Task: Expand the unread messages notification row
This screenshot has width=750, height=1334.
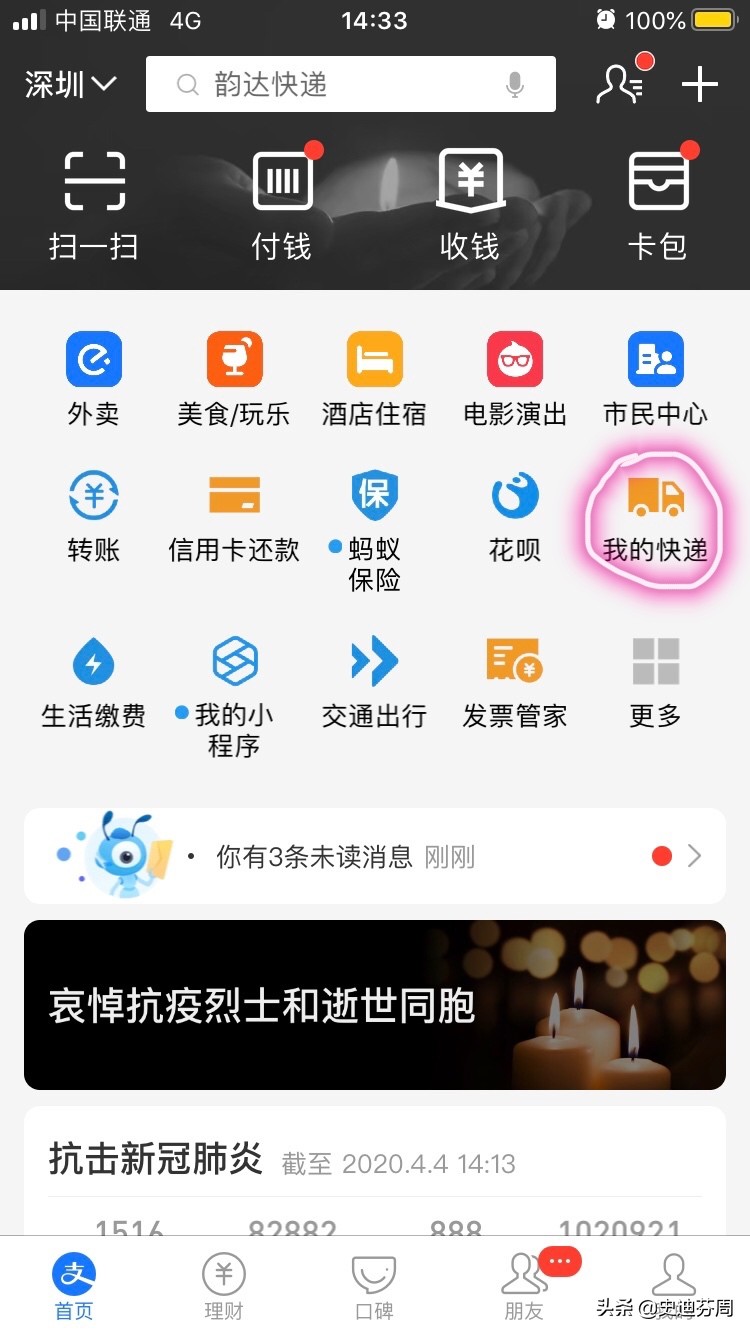Action: (375, 856)
